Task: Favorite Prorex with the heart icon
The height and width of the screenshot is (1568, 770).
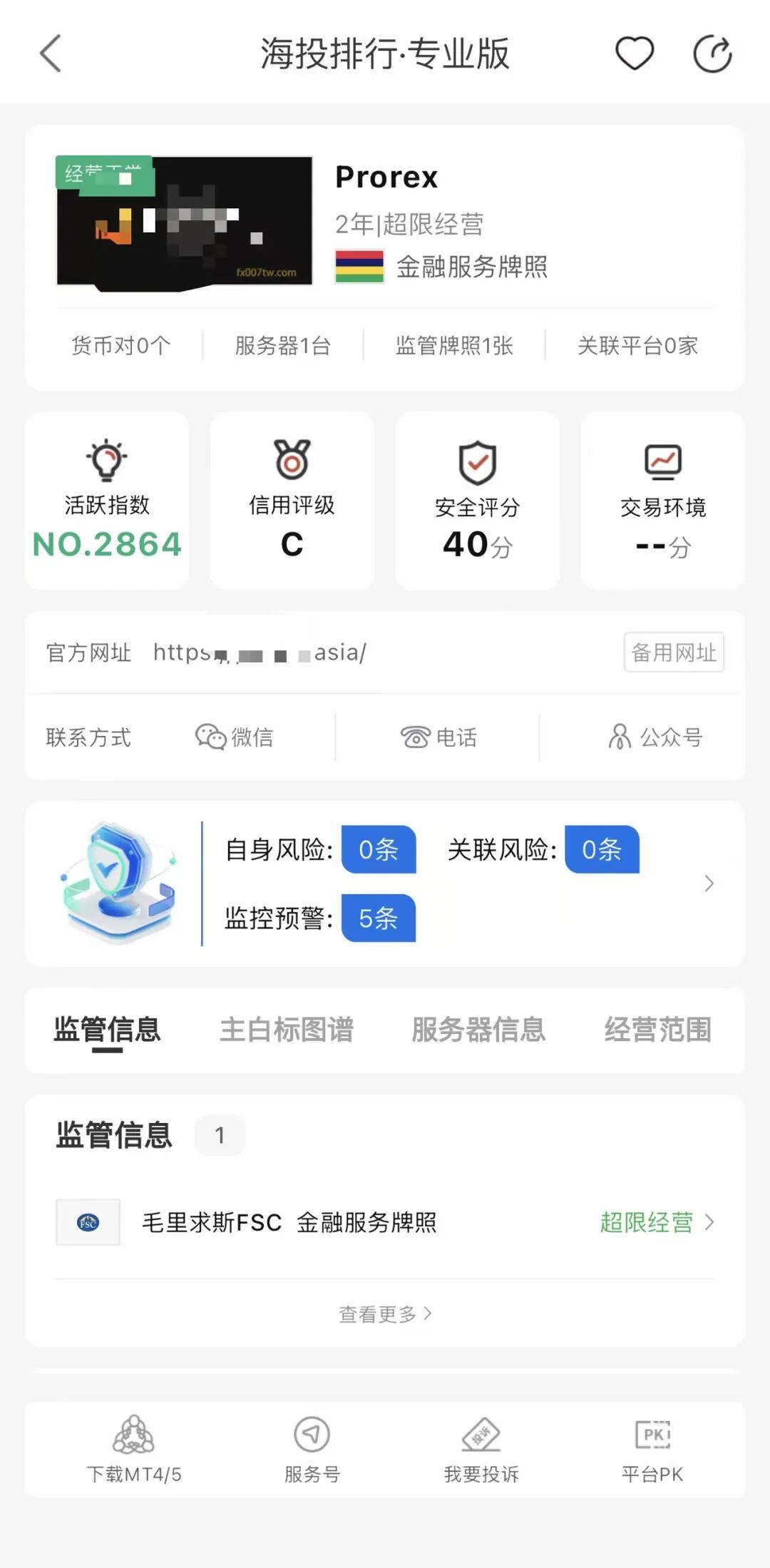Action: 634,53
